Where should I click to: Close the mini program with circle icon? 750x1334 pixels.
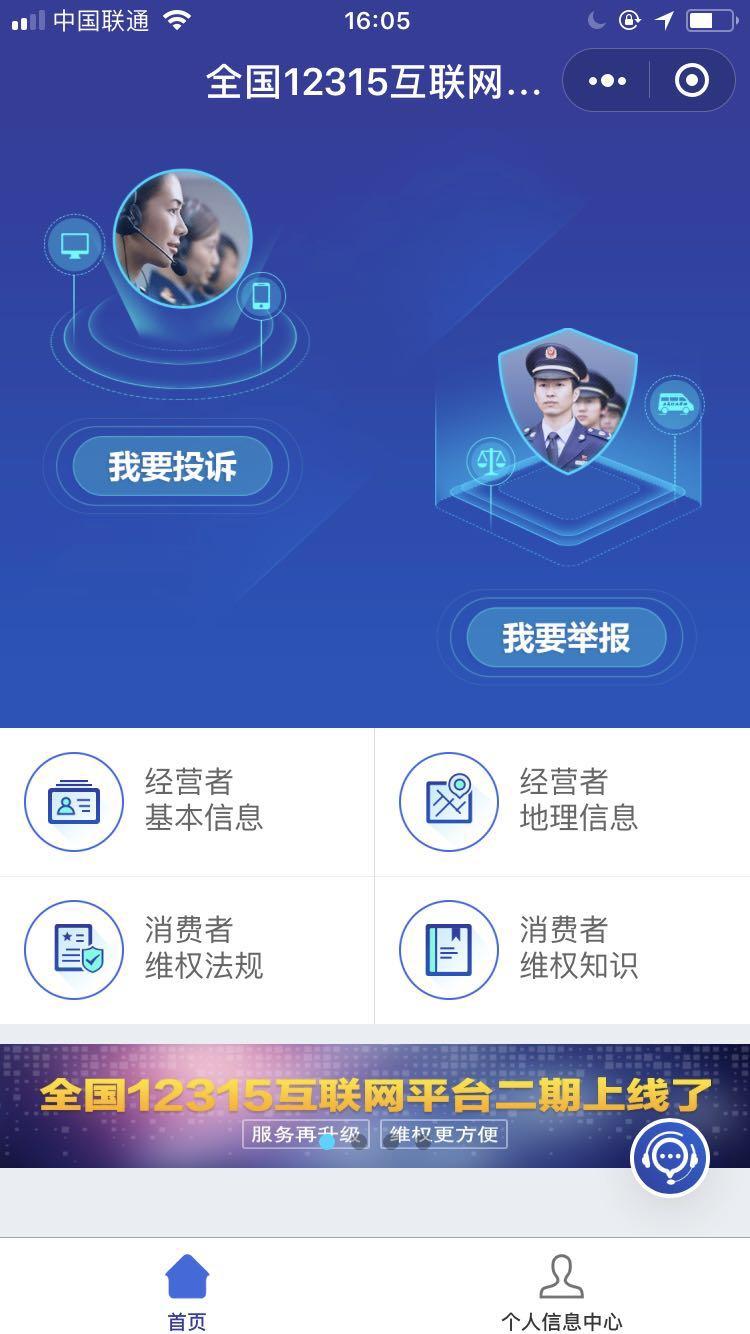[692, 81]
